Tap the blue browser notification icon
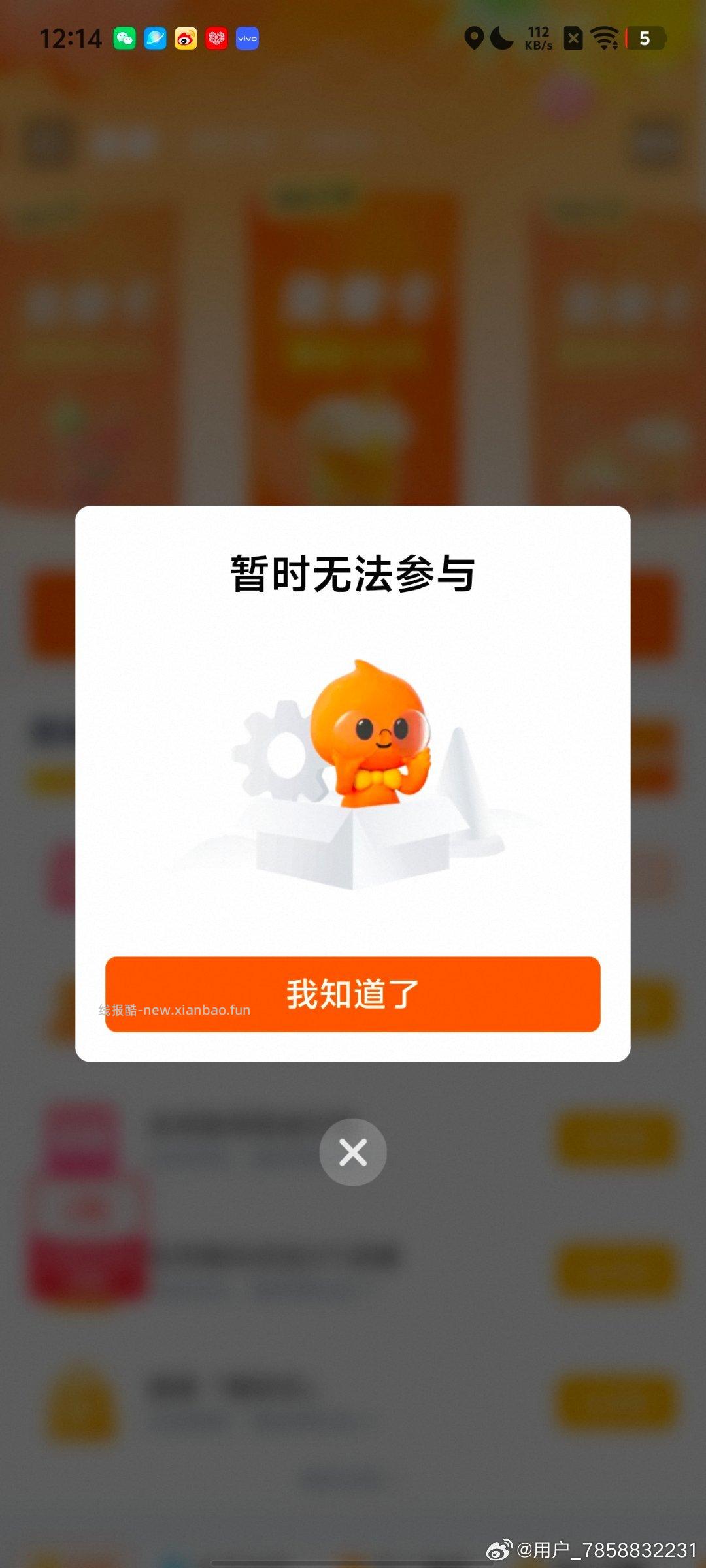706x1568 pixels. (x=155, y=39)
